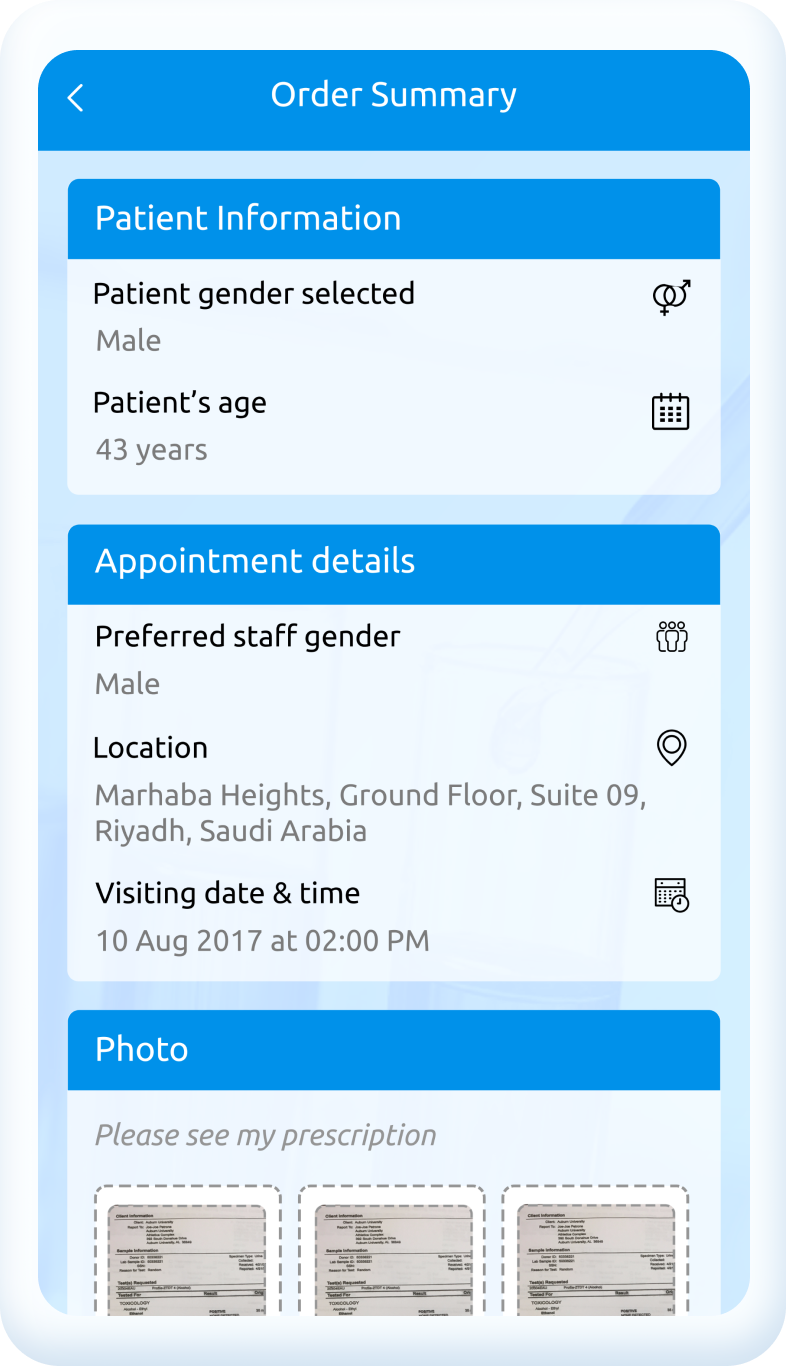Open the second prescription photo thumbnail
Screen dimensions: 786x1366
click(392, 1250)
